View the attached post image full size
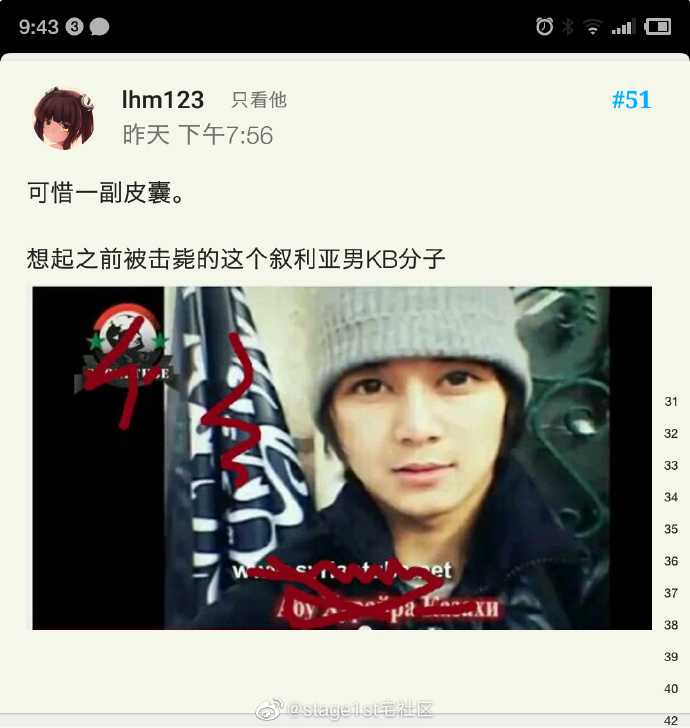690x728 pixels. pos(342,458)
